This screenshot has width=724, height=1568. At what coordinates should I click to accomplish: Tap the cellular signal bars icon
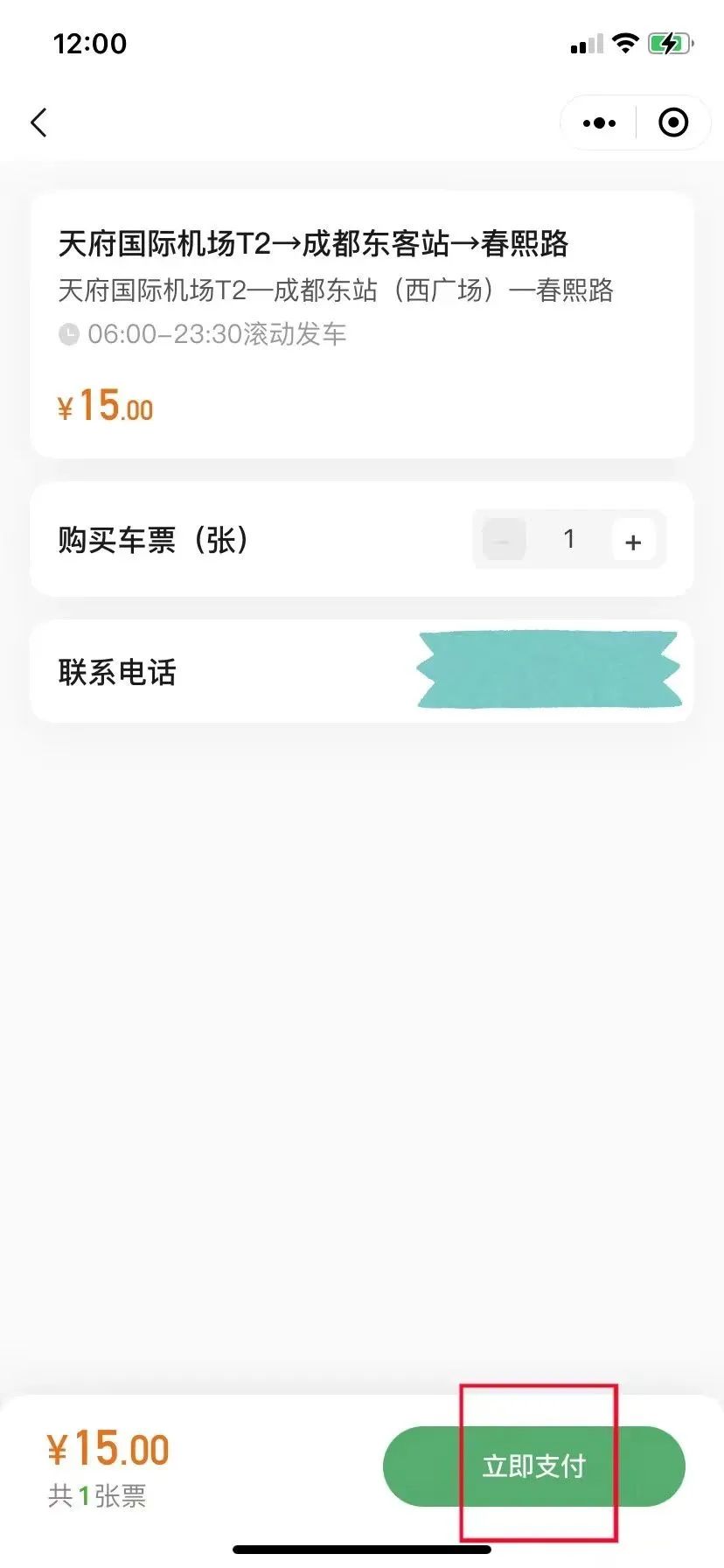pos(587,42)
